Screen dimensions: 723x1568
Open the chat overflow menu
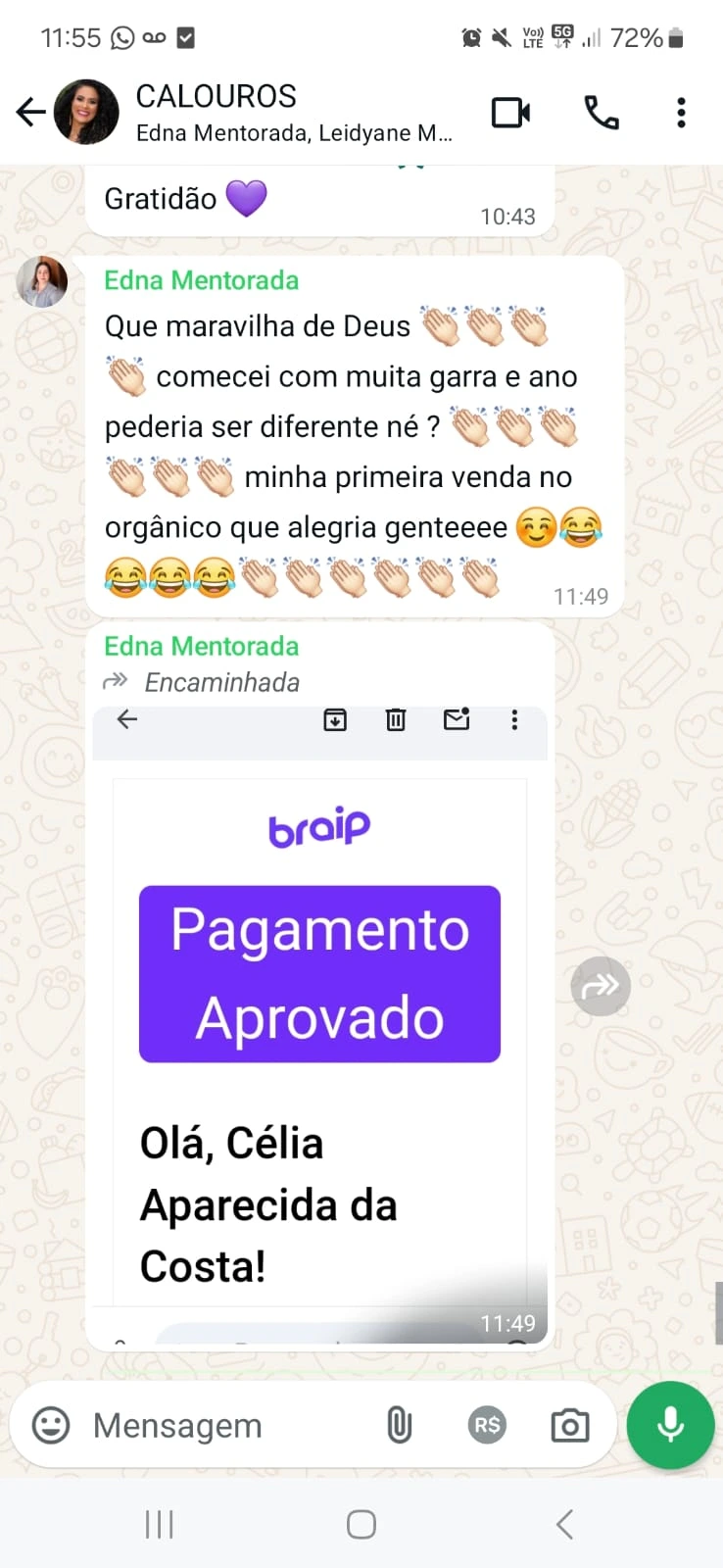pos(681,113)
